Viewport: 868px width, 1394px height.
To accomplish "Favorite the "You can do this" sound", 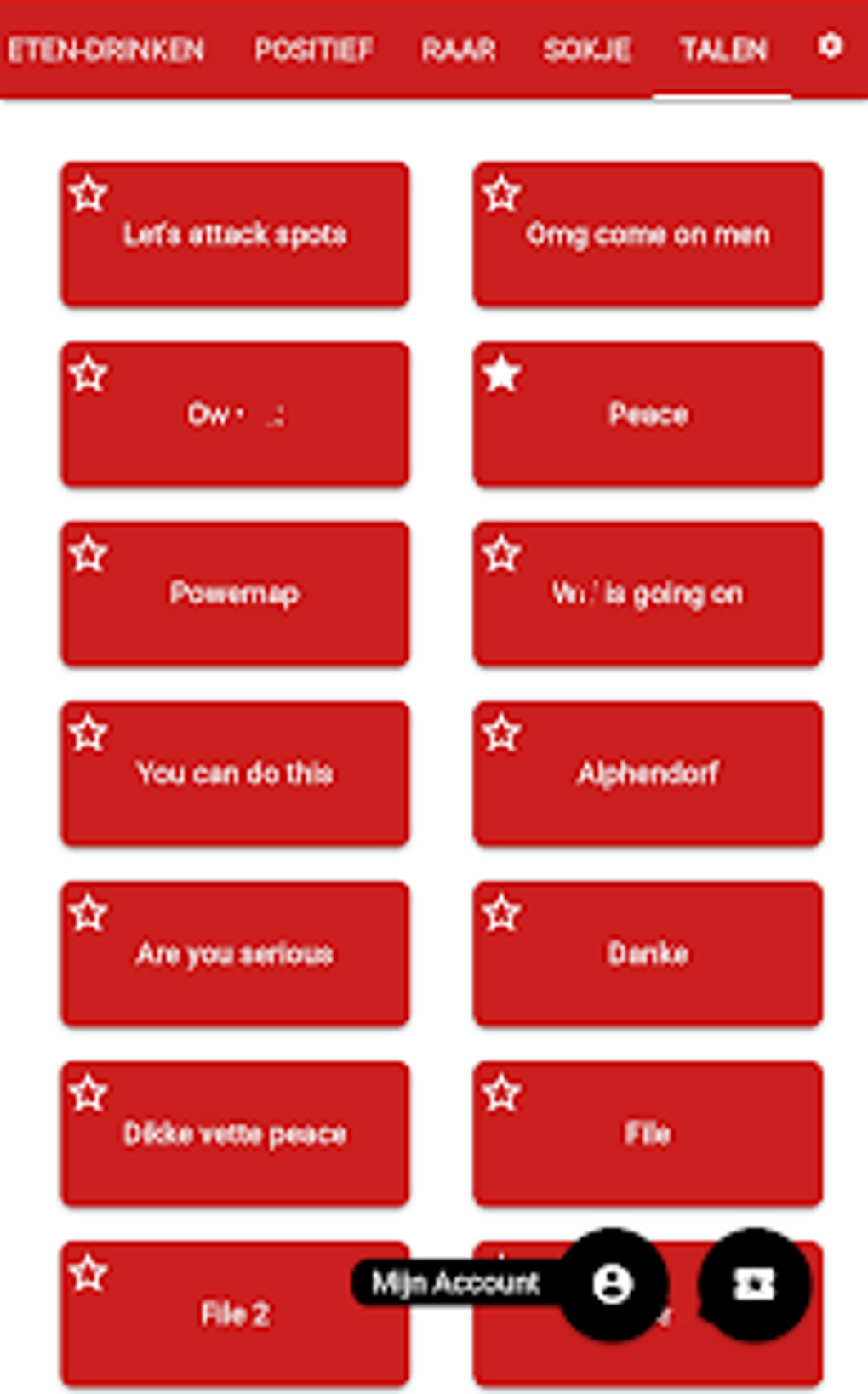I will coord(89,734).
